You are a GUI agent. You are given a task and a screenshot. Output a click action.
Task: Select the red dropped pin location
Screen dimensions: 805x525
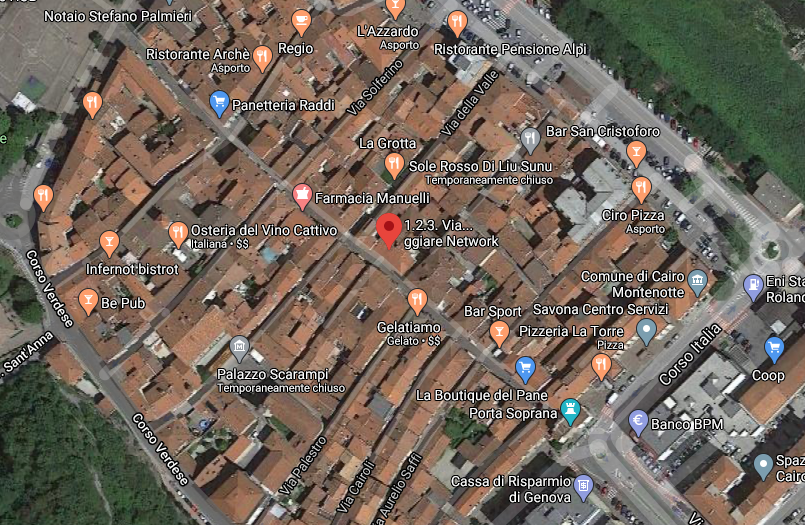(x=389, y=230)
